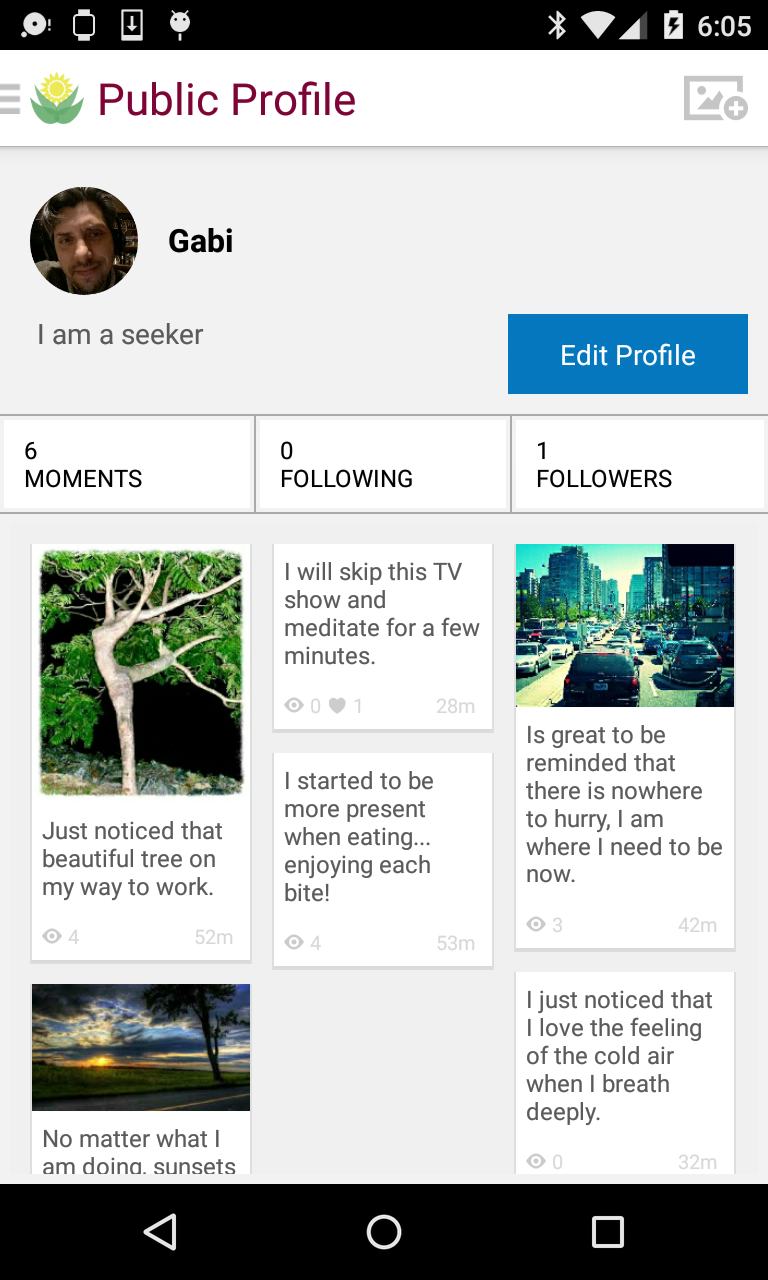Image resolution: width=768 pixels, height=1280 pixels.
Task: Open the nowhere to hurry moment
Action: (625, 746)
